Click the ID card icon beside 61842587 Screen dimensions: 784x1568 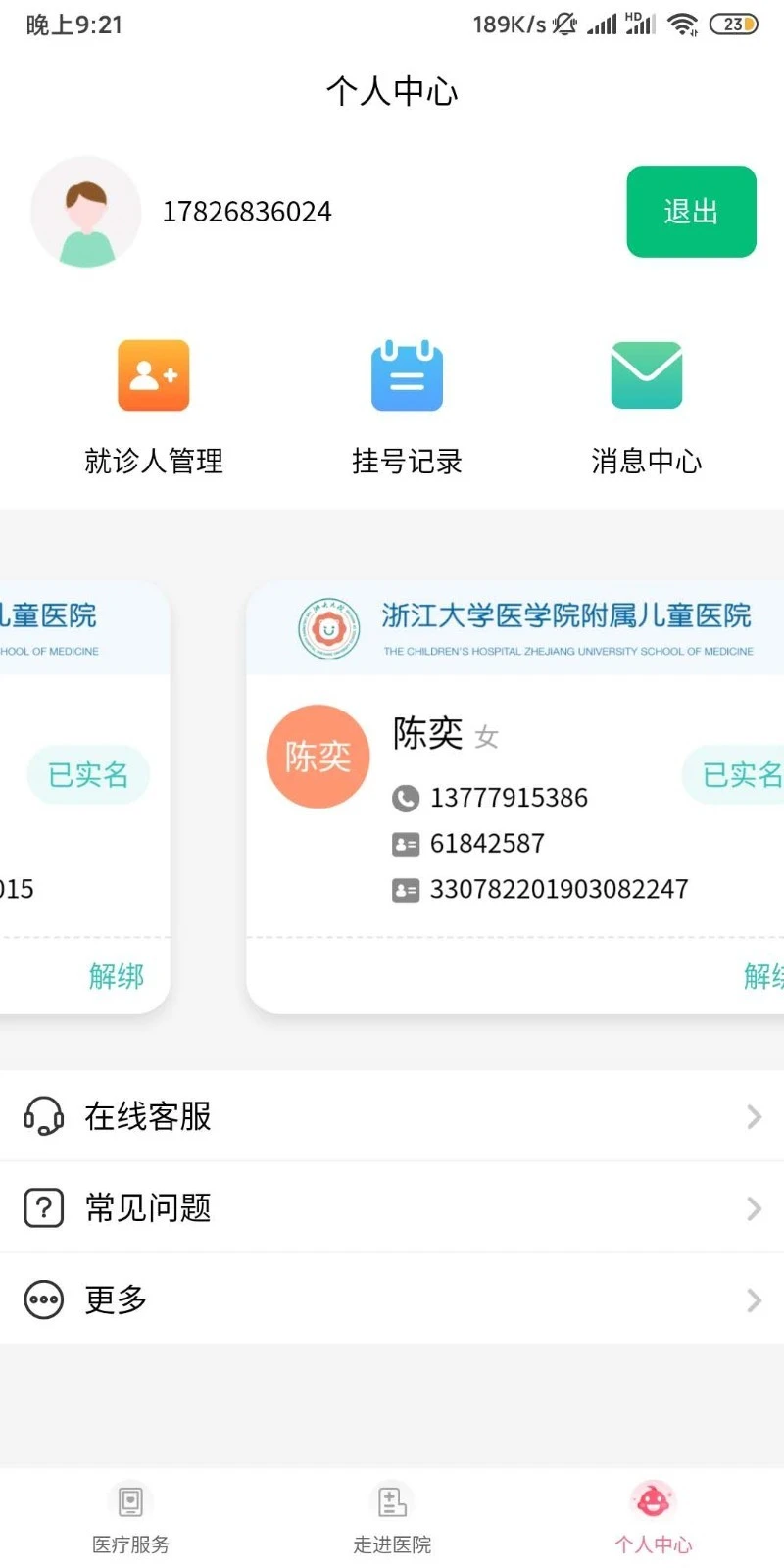(408, 844)
